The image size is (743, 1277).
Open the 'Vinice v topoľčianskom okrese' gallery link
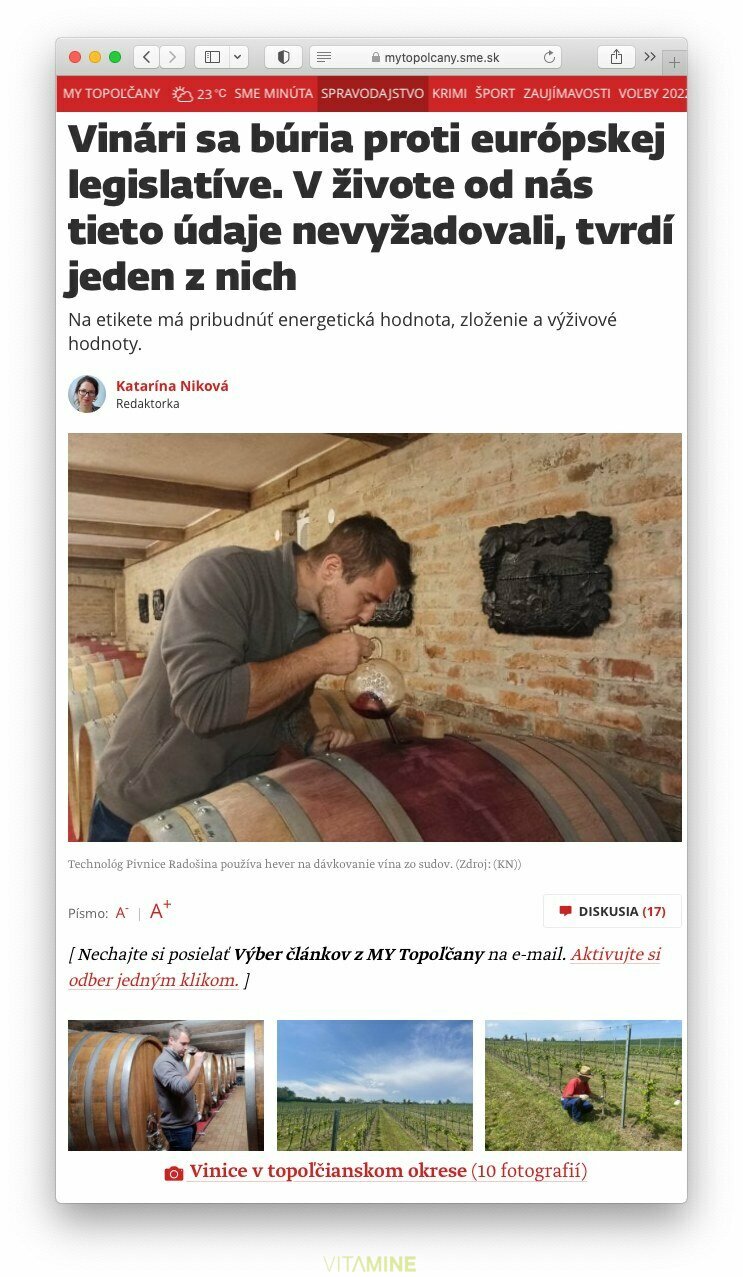pyautogui.click(x=328, y=1171)
